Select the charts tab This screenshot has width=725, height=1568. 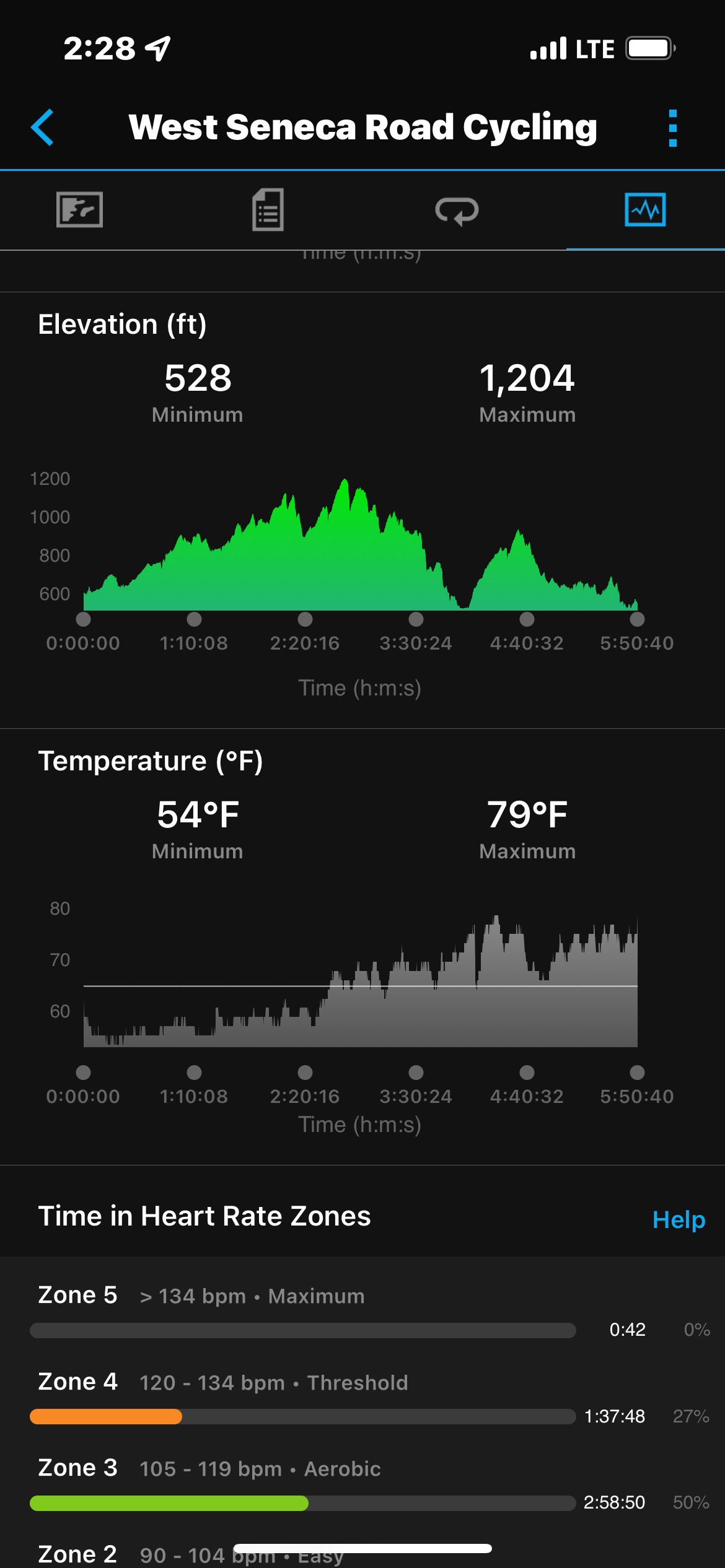point(645,210)
